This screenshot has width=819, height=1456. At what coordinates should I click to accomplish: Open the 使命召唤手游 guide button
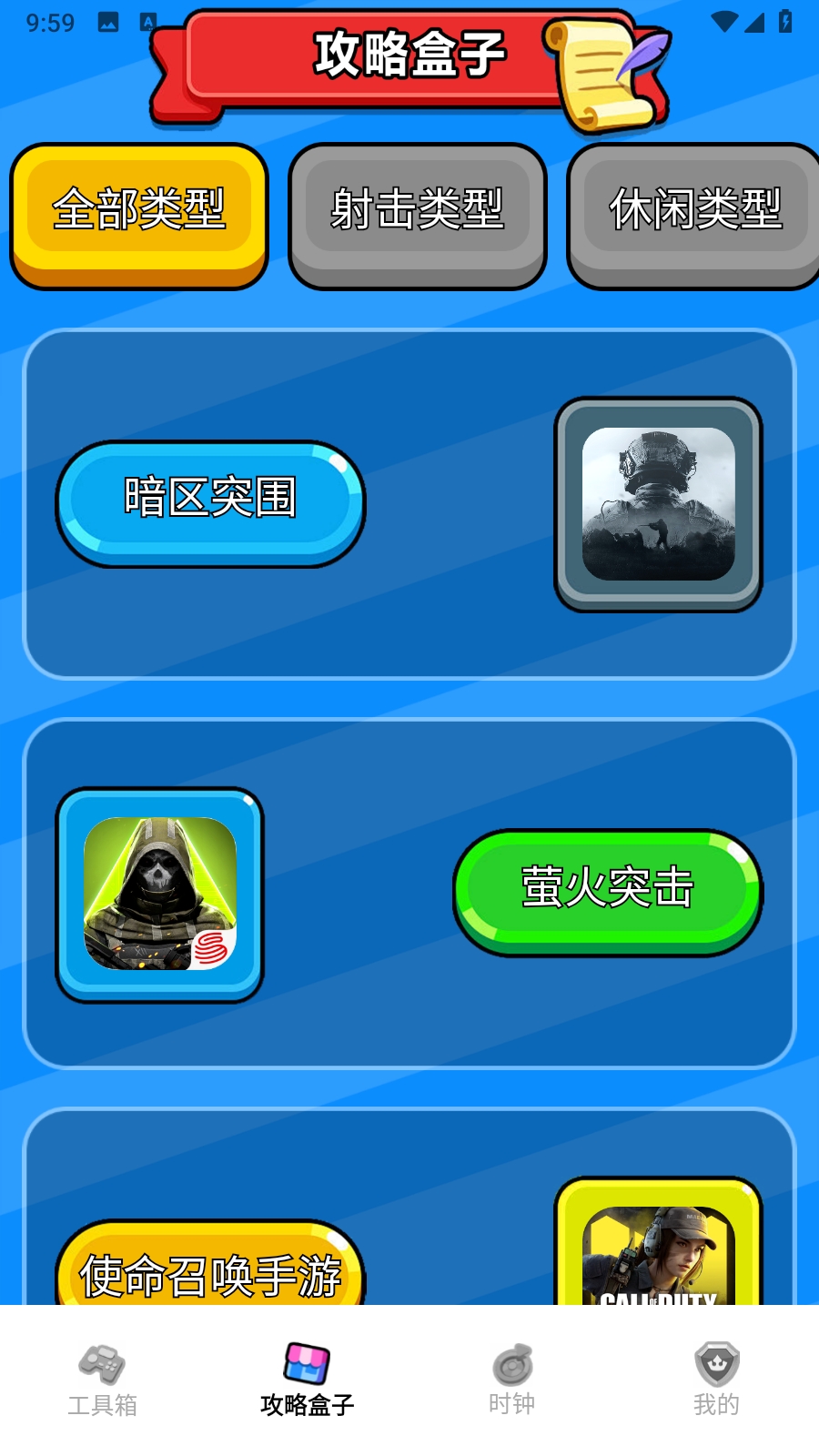coord(210,1271)
